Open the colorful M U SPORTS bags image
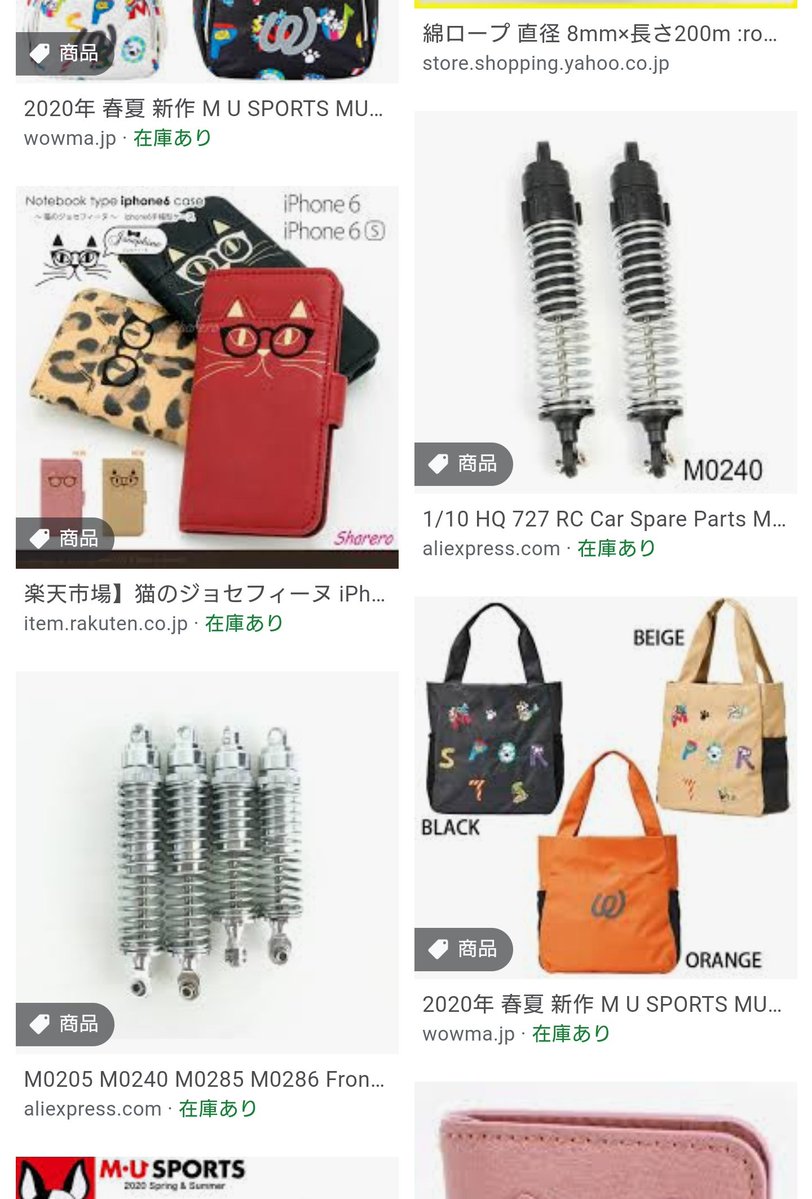The height and width of the screenshot is (1199, 812). pyautogui.click(x=207, y=38)
